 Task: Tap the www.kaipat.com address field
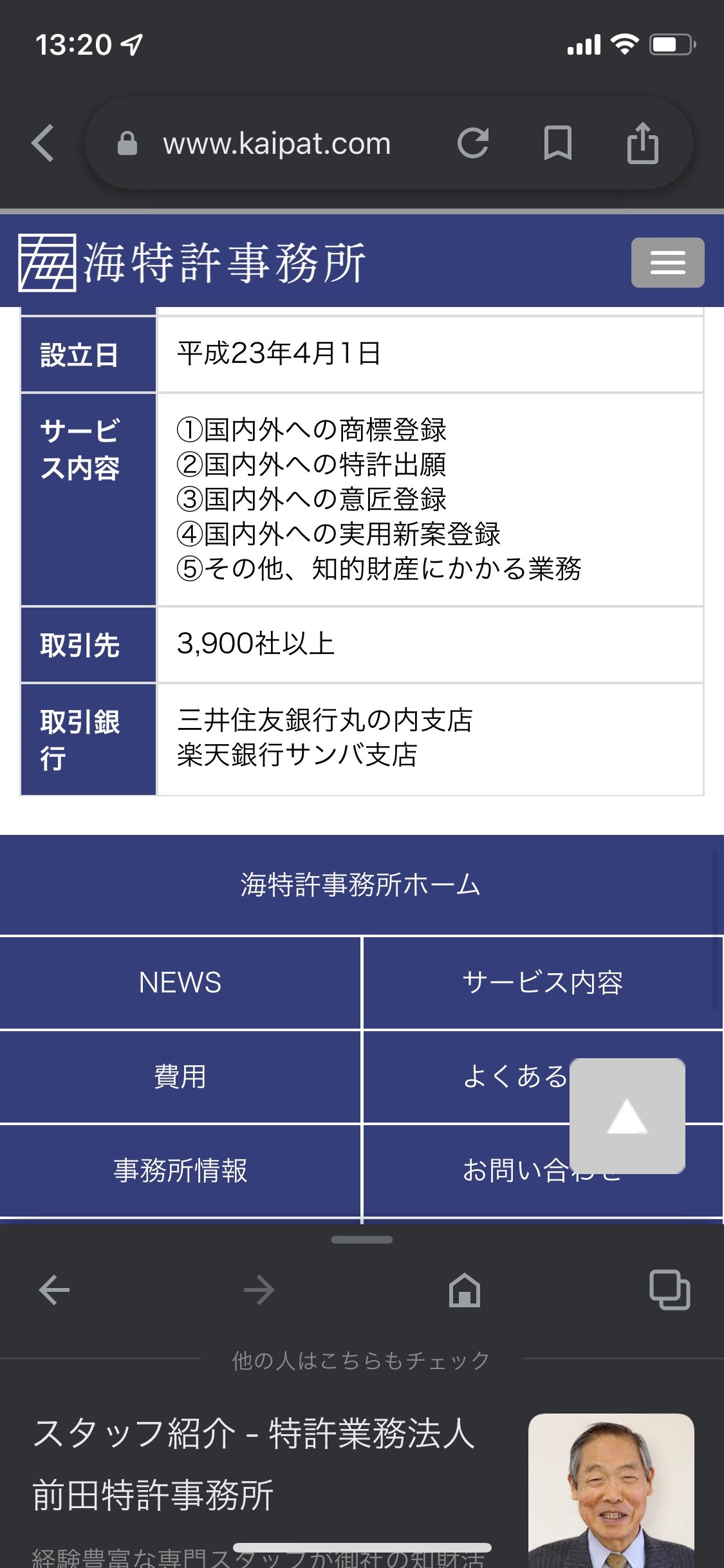(277, 144)
